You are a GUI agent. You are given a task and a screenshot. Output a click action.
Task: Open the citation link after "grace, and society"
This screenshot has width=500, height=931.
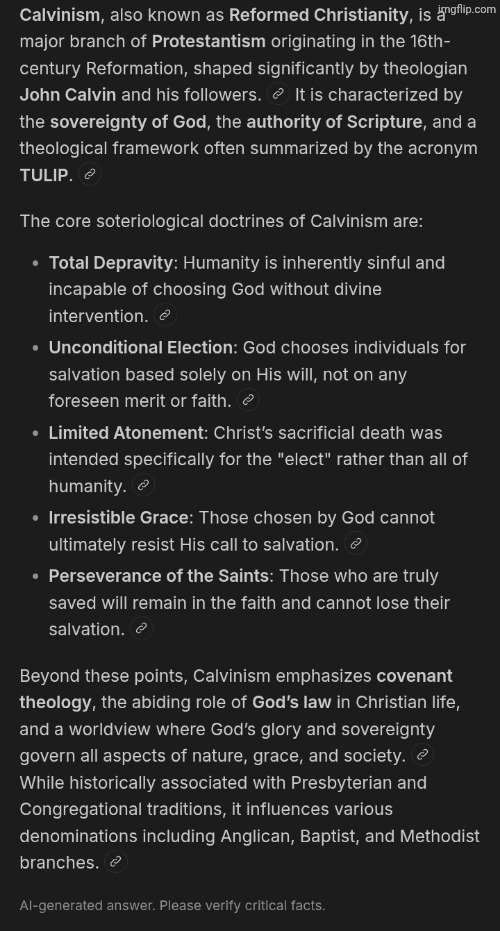point(422,755)
